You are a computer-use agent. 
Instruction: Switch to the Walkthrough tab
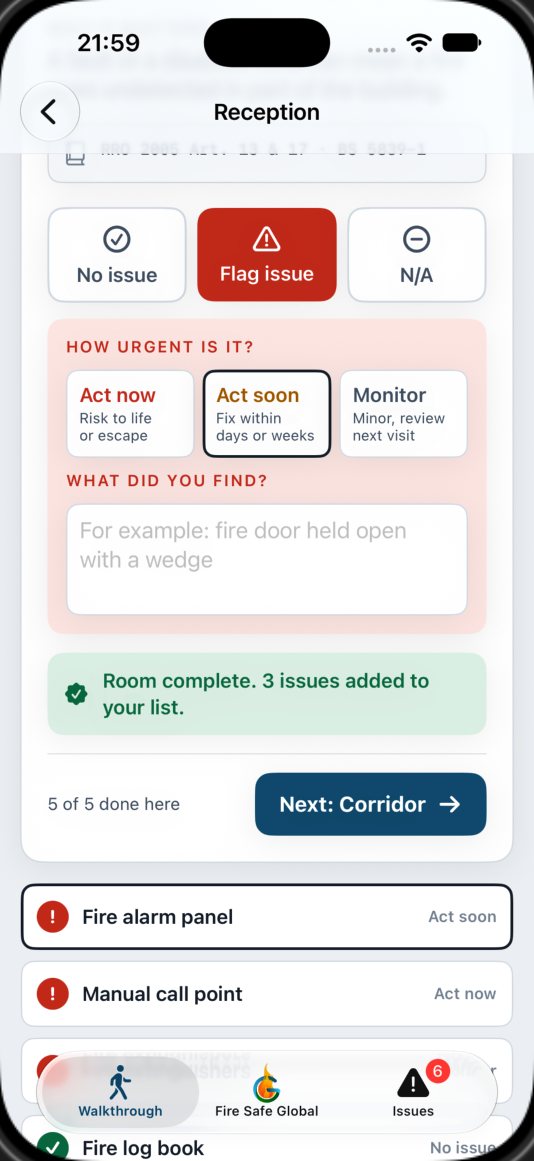tap(120, 1092)
